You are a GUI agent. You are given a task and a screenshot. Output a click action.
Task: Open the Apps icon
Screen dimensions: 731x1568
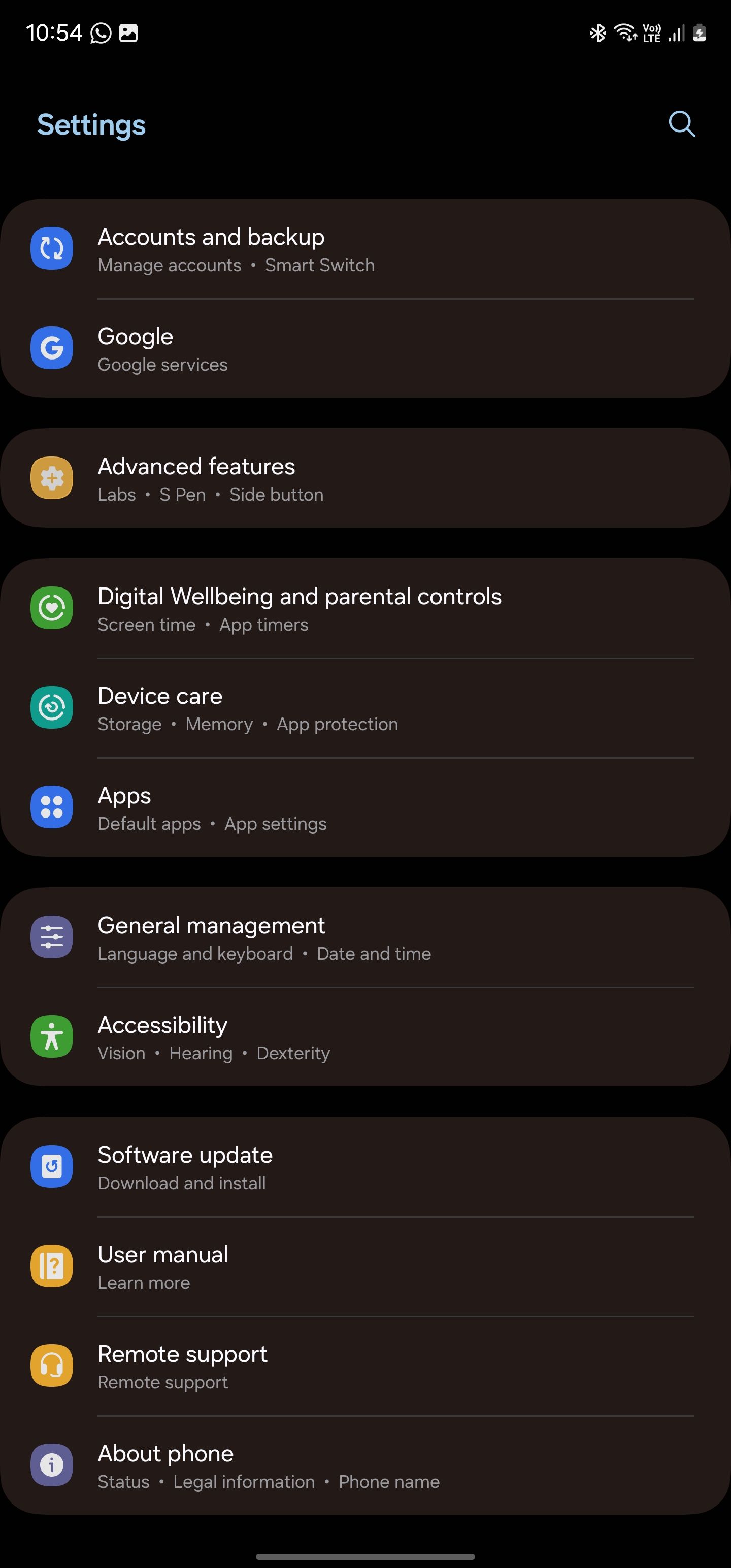coord(52,807)
